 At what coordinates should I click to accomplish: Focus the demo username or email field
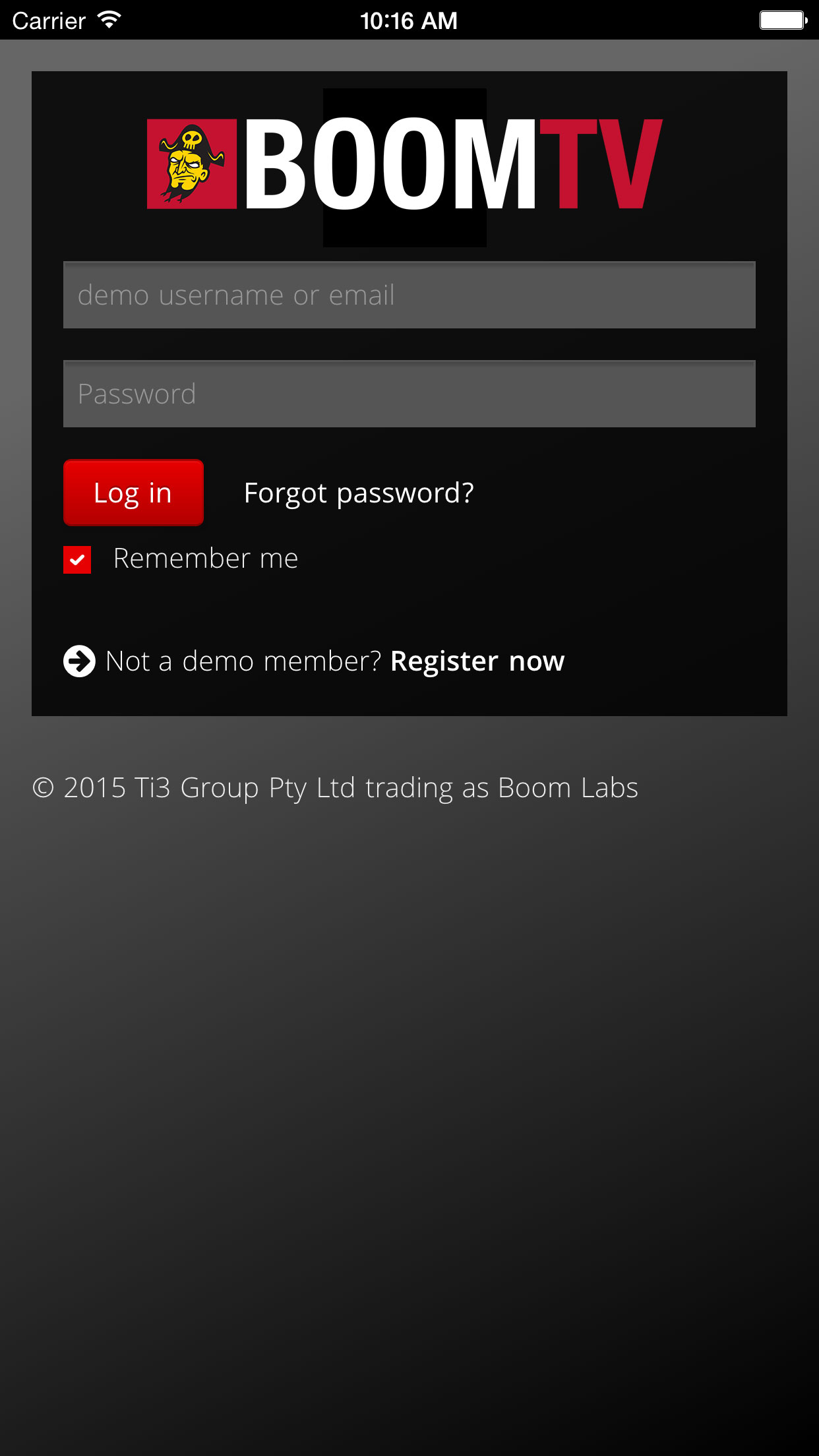(x=409, y=295)
